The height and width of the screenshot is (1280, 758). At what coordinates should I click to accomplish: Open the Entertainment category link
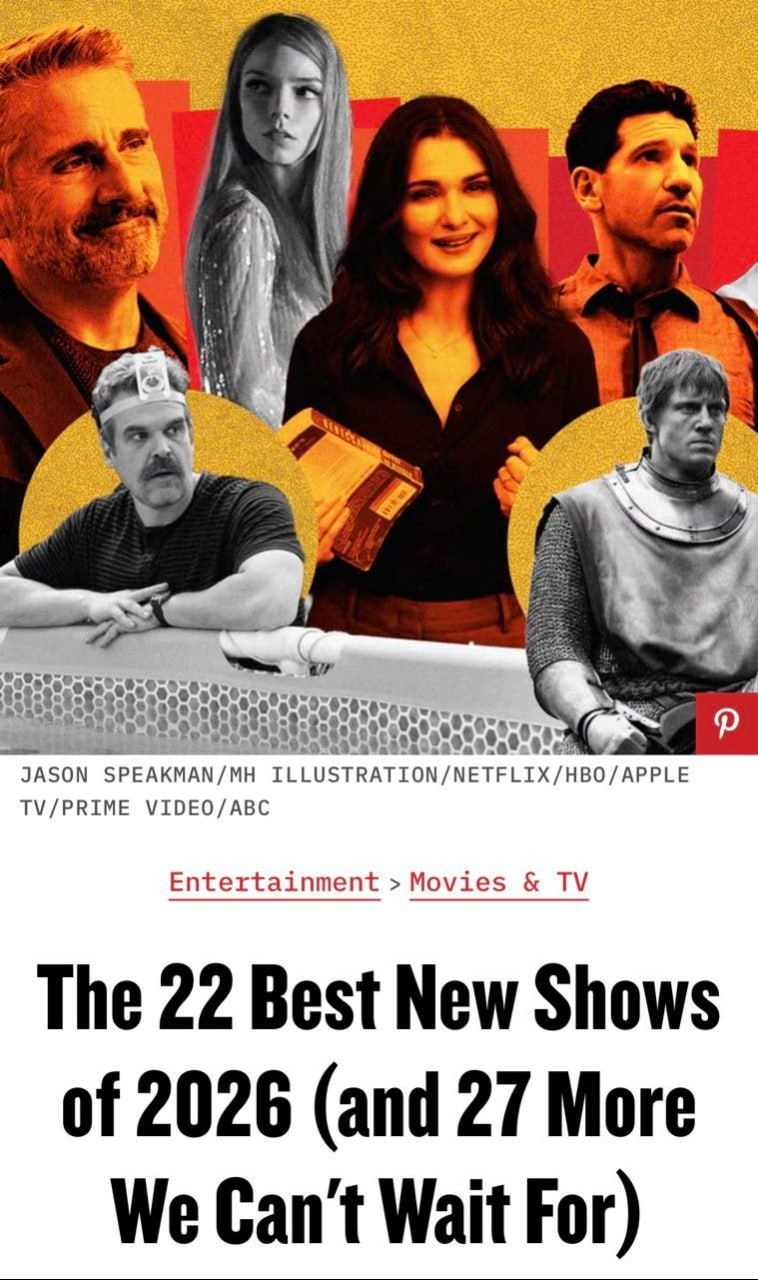274,883
